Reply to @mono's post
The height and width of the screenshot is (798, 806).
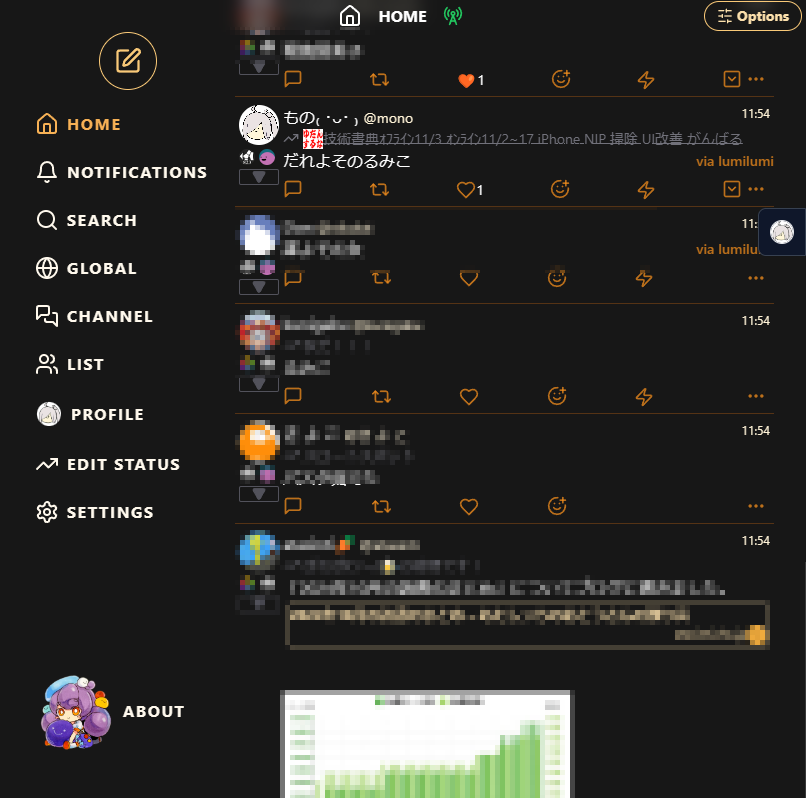pyautogui.click(x=293, y=189)
